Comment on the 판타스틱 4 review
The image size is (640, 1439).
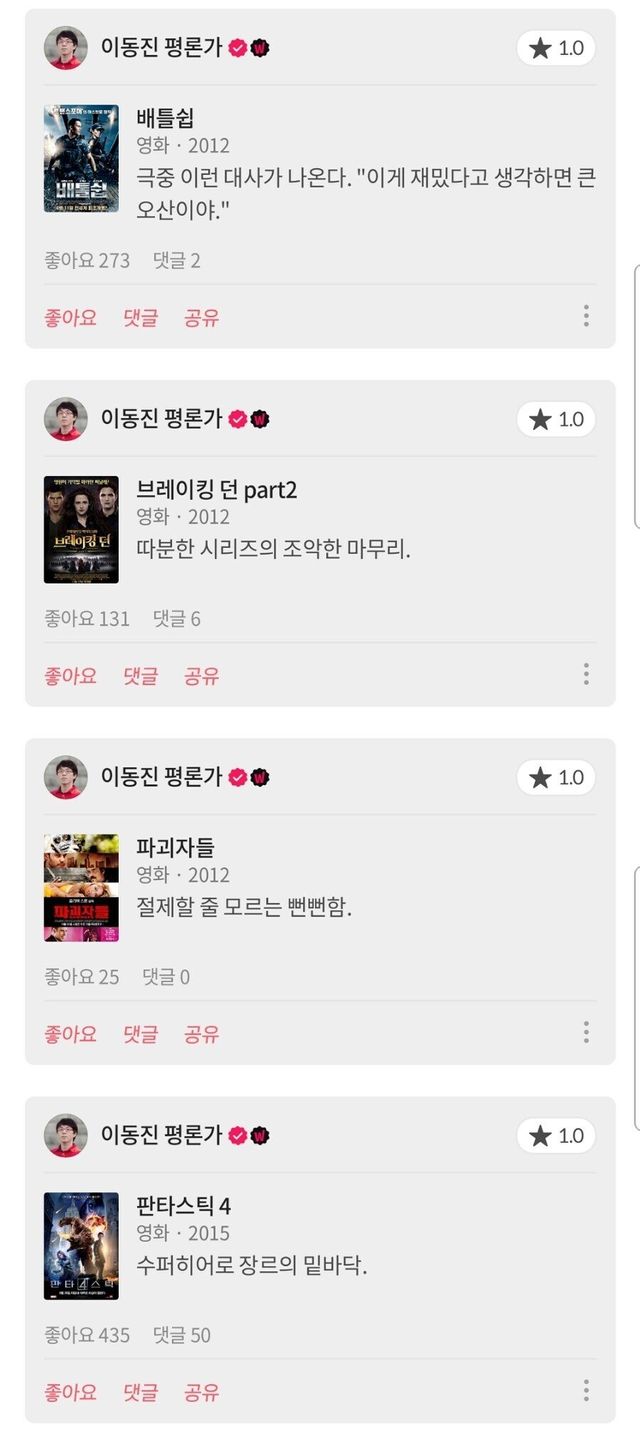coord(140,1392)
